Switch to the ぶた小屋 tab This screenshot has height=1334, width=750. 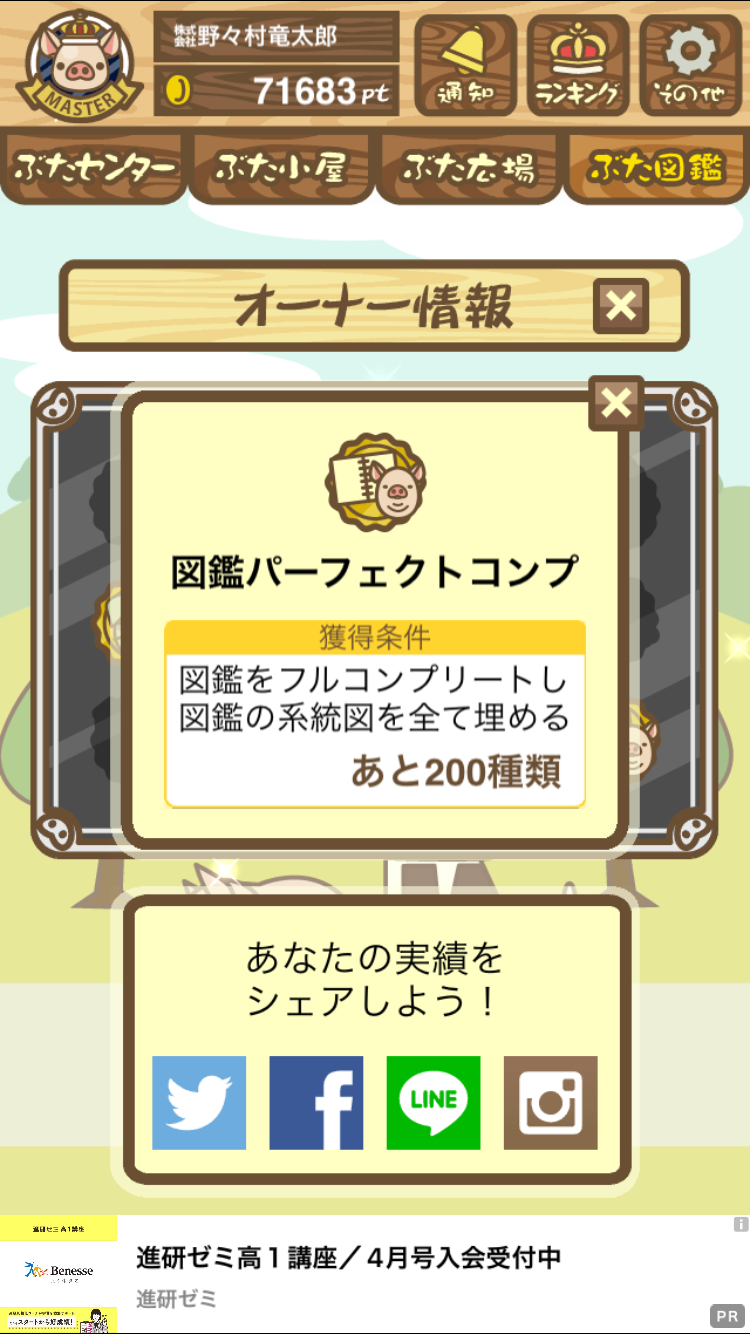click(x=282, y=168)
